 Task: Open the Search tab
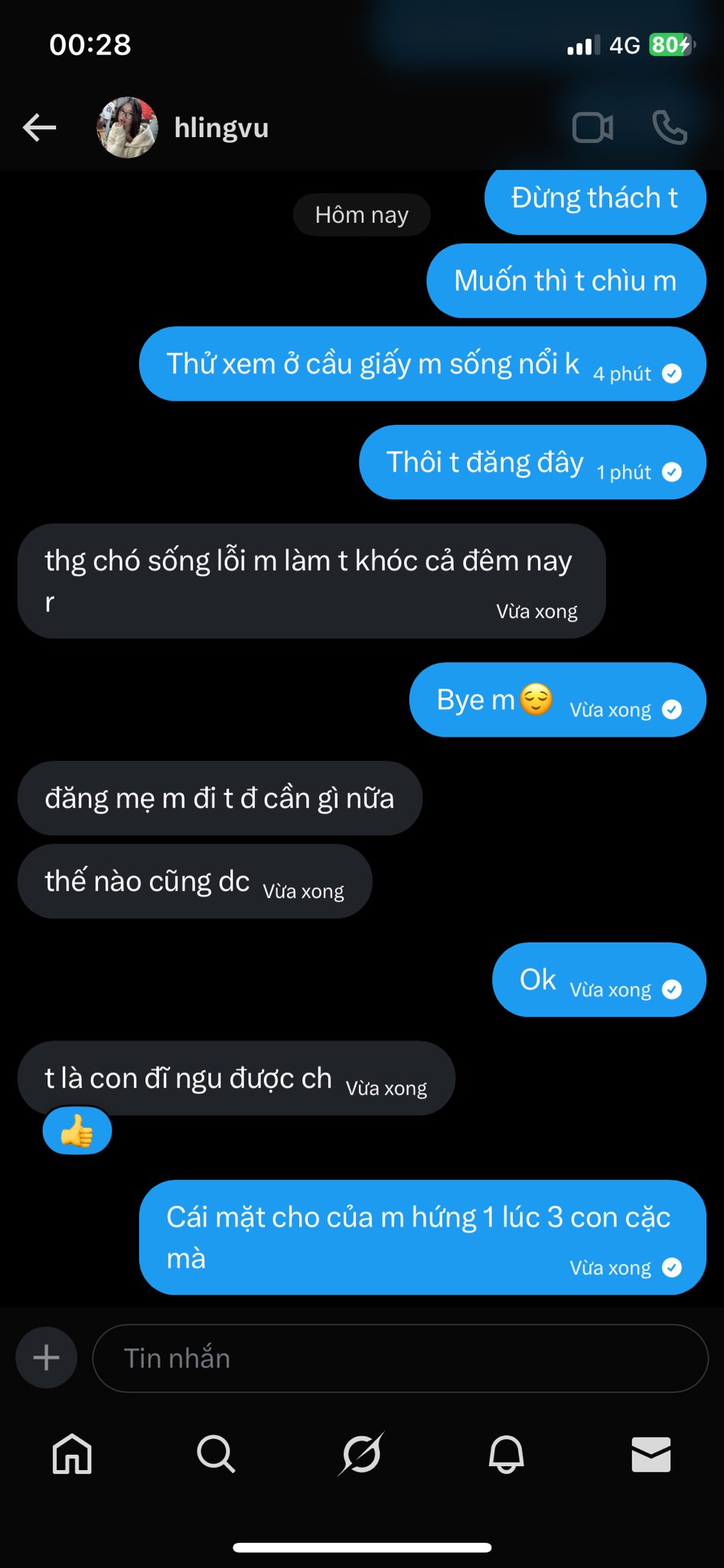point(216,1453)
